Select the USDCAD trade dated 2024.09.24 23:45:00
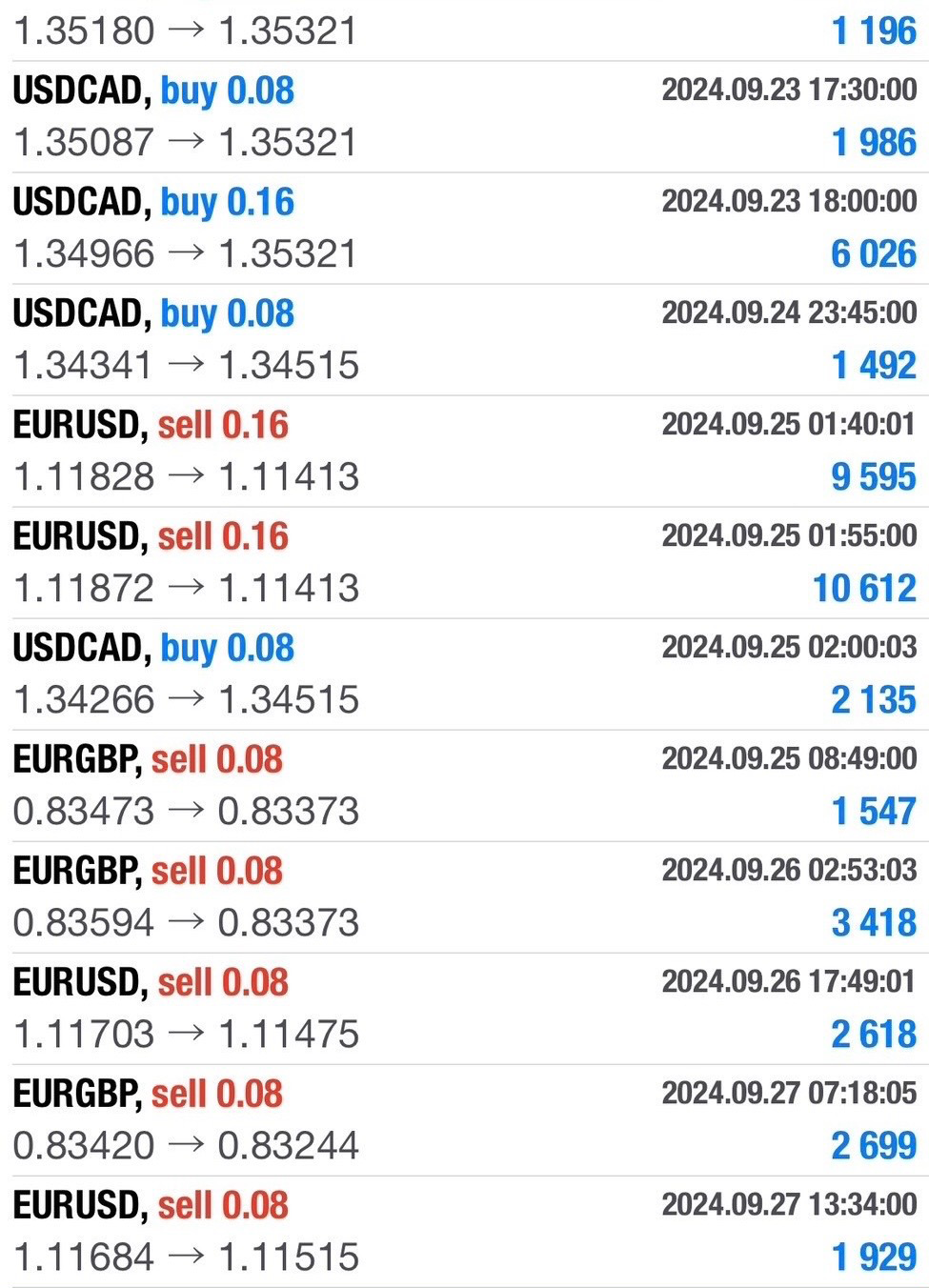 (x=464, y=340)
